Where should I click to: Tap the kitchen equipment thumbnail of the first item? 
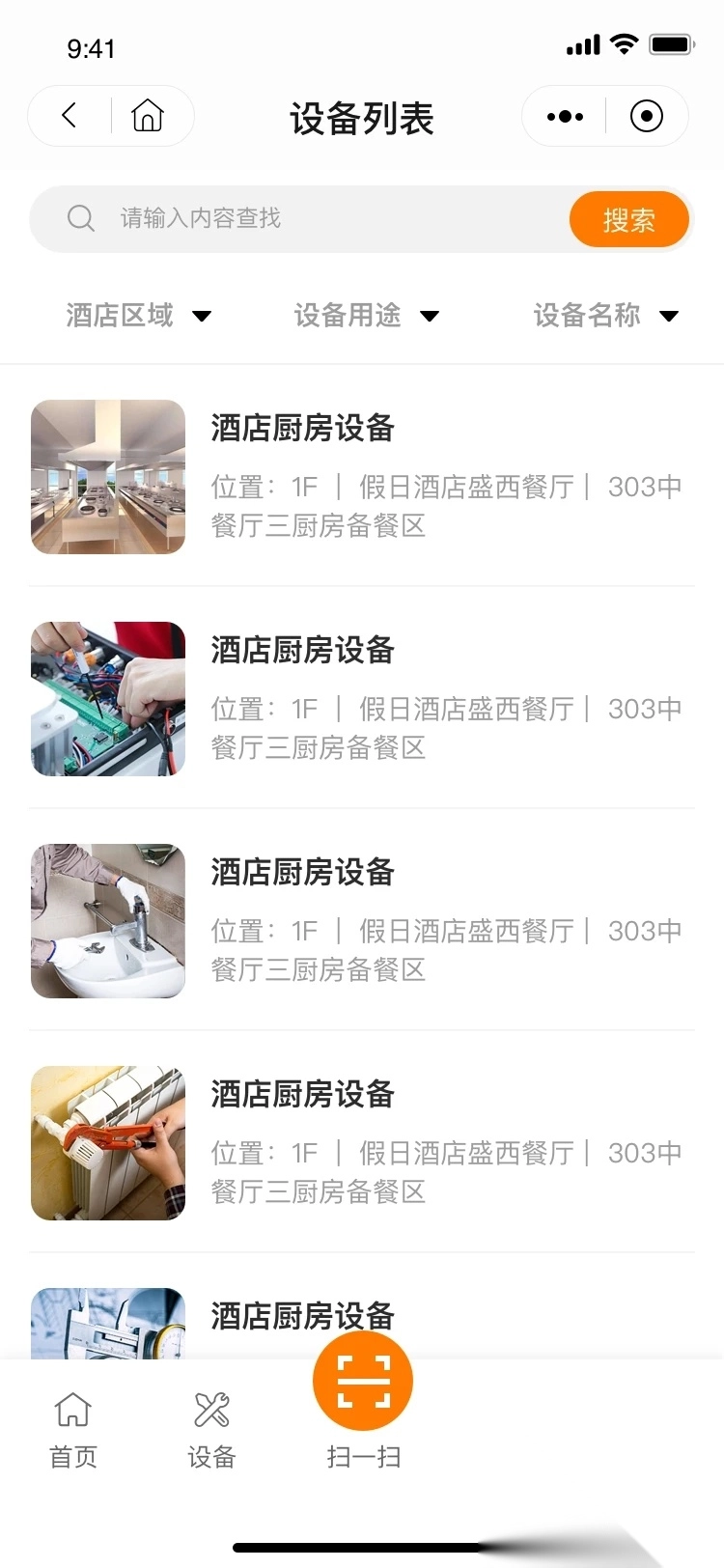pyautogui.click(x=107, y=476)
